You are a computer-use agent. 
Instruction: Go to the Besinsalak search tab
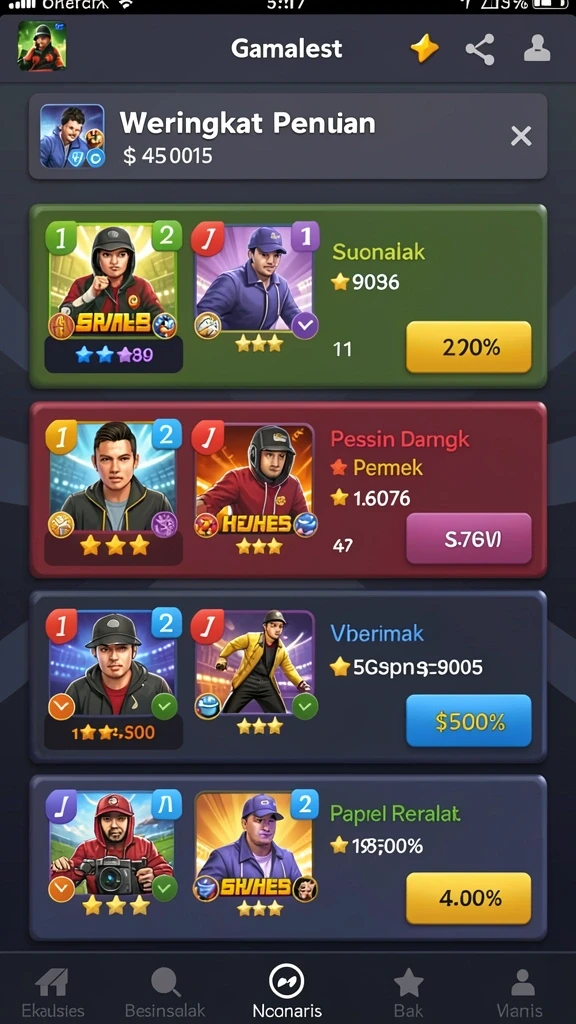pos(165,993)
